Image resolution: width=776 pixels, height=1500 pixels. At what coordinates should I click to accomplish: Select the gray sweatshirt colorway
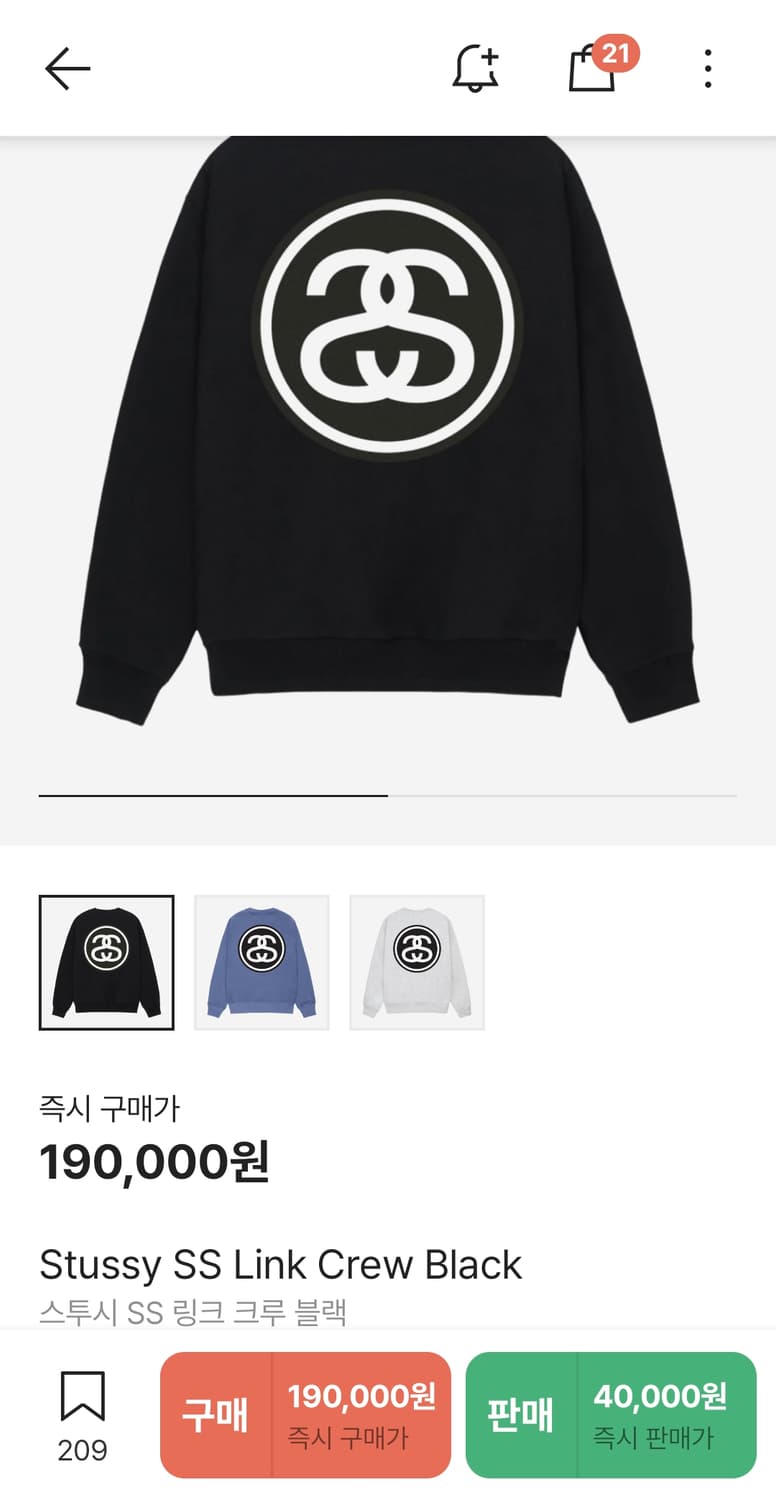click(414, 960)
